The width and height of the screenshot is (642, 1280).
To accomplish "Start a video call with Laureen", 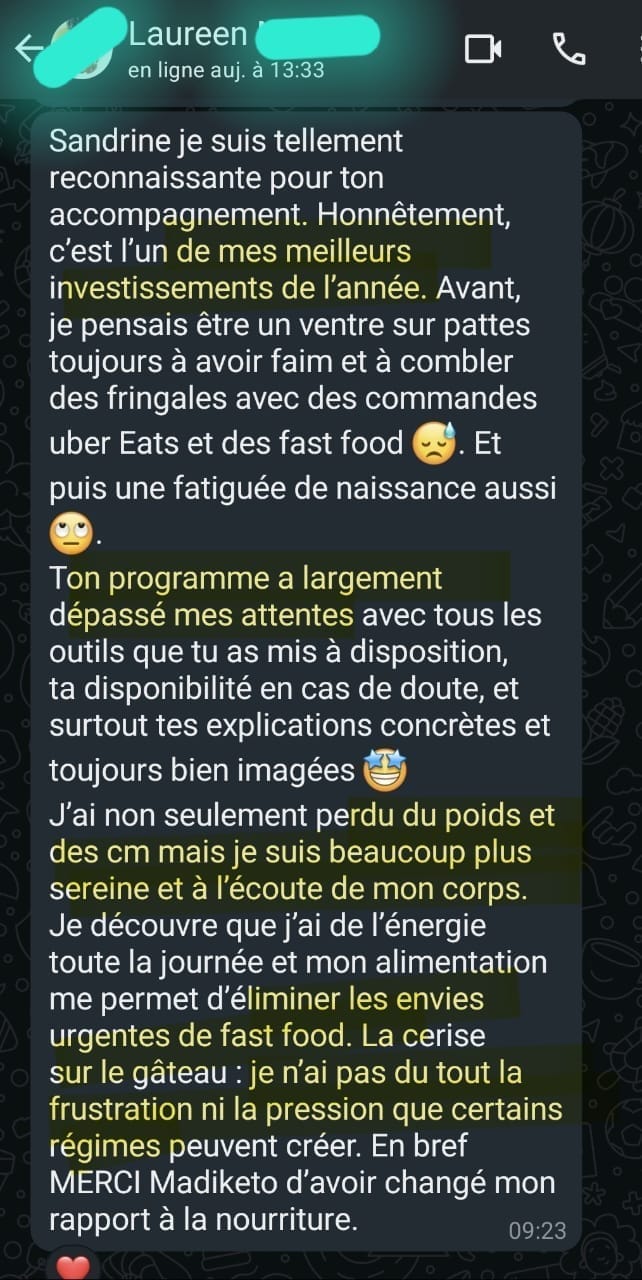I will coord(483,49).
